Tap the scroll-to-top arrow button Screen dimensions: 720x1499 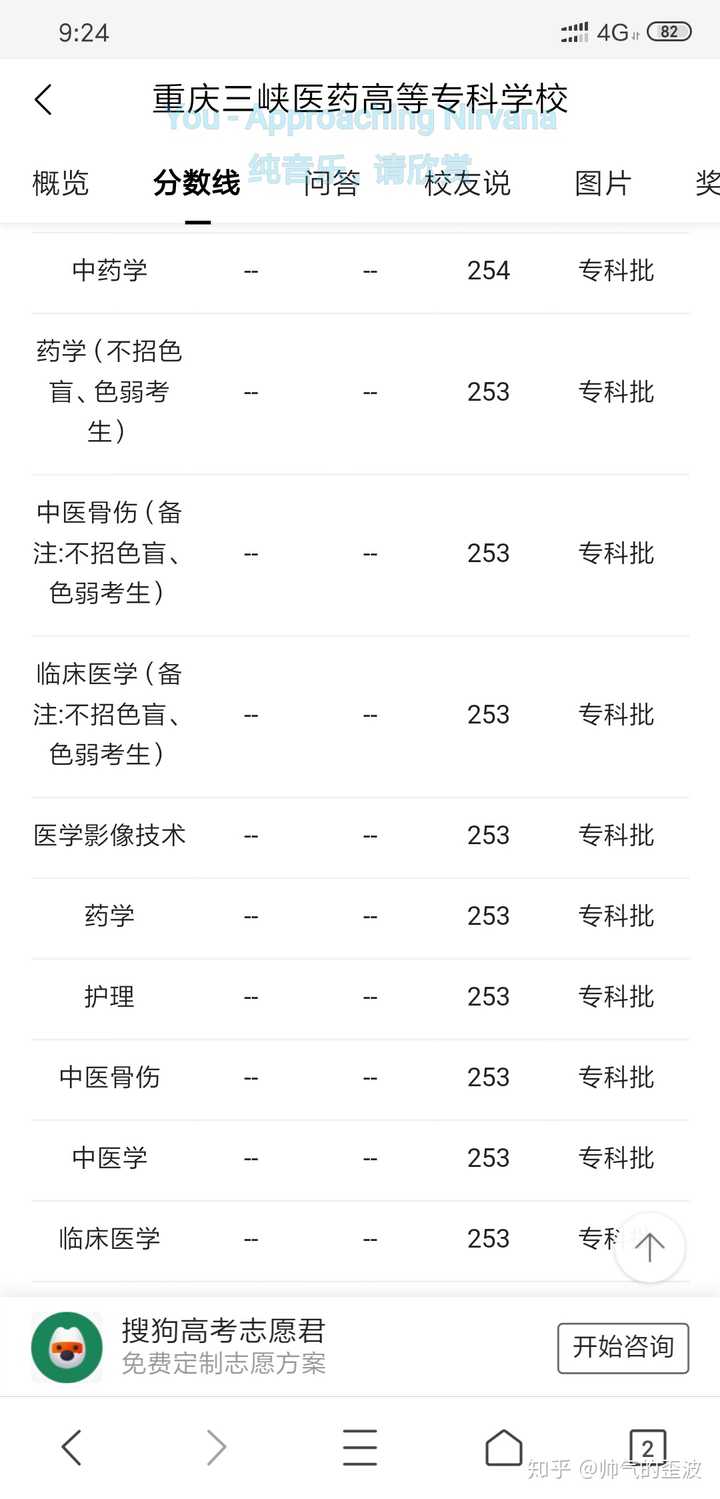(650, 1247)
